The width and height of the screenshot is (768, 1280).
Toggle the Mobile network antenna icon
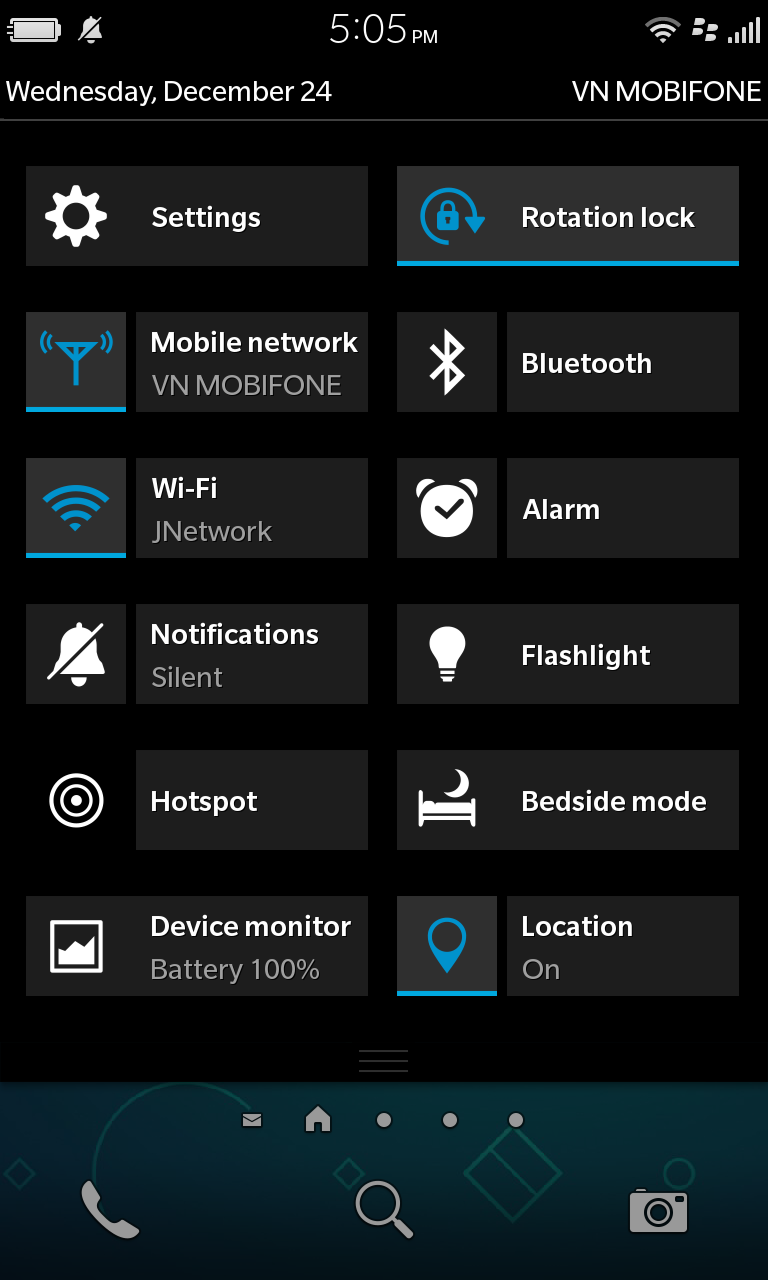[x=76, y=361]
